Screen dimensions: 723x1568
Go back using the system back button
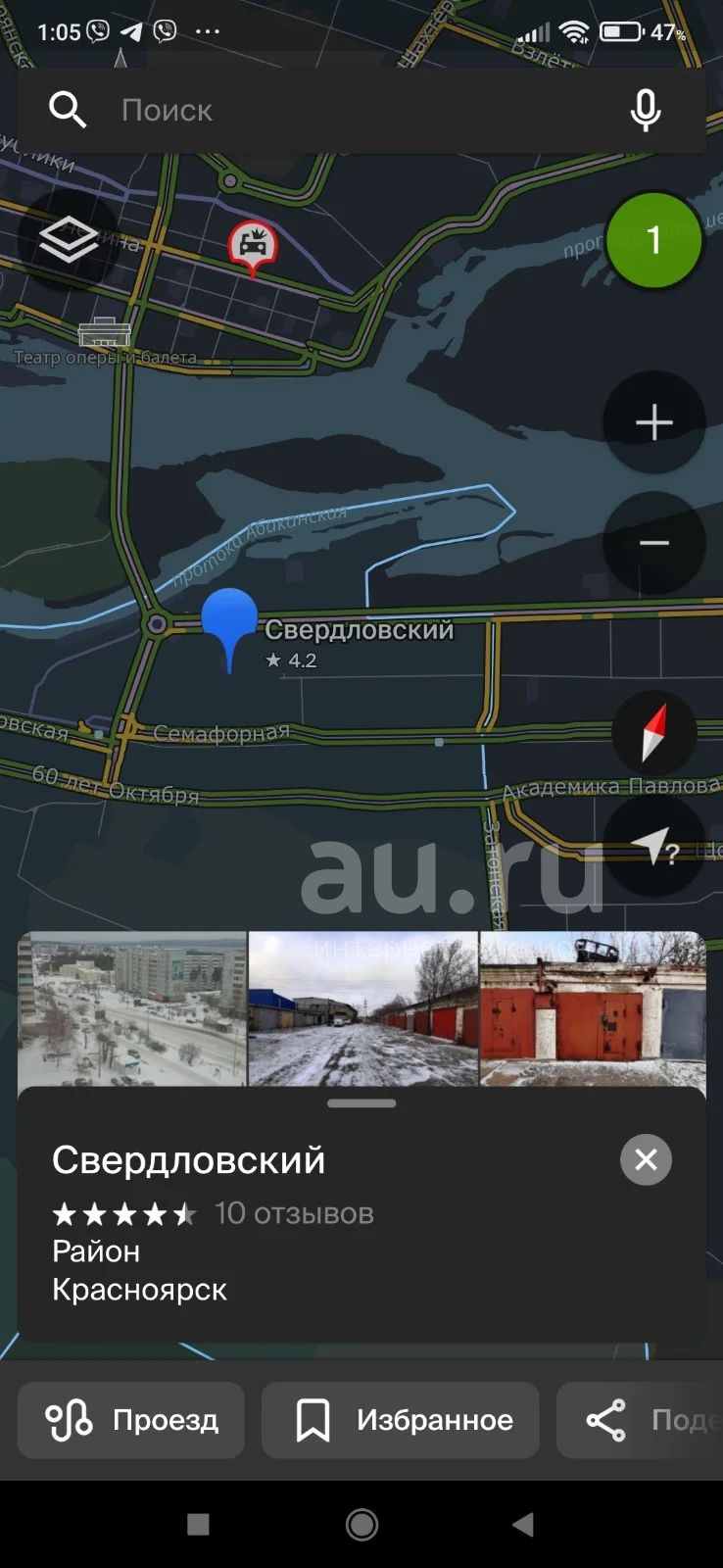pyautogui.click(x=523, y=1524)
